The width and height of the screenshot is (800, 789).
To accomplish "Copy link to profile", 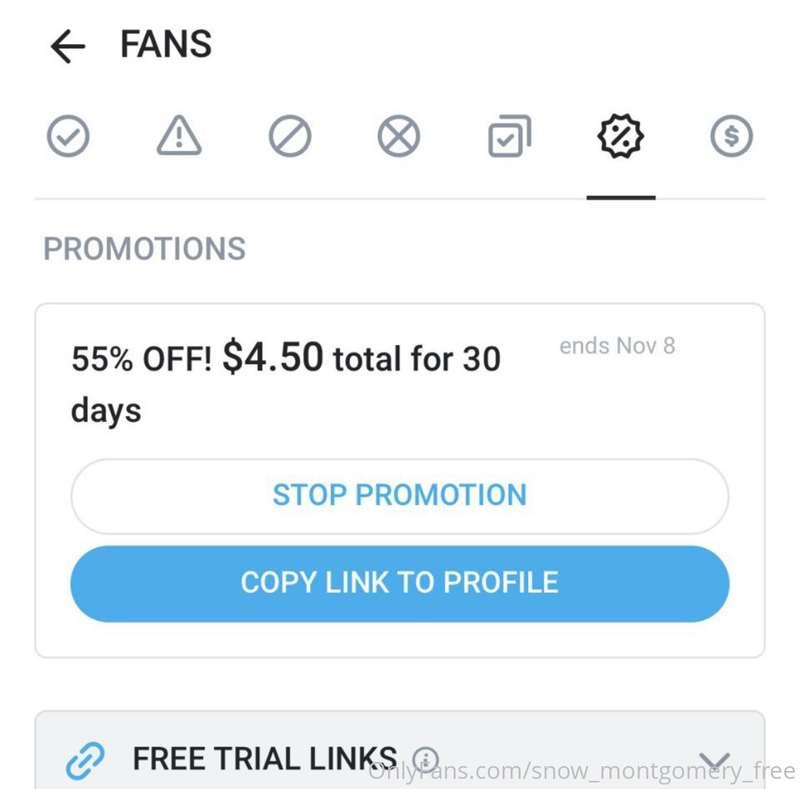I will 399,583.
